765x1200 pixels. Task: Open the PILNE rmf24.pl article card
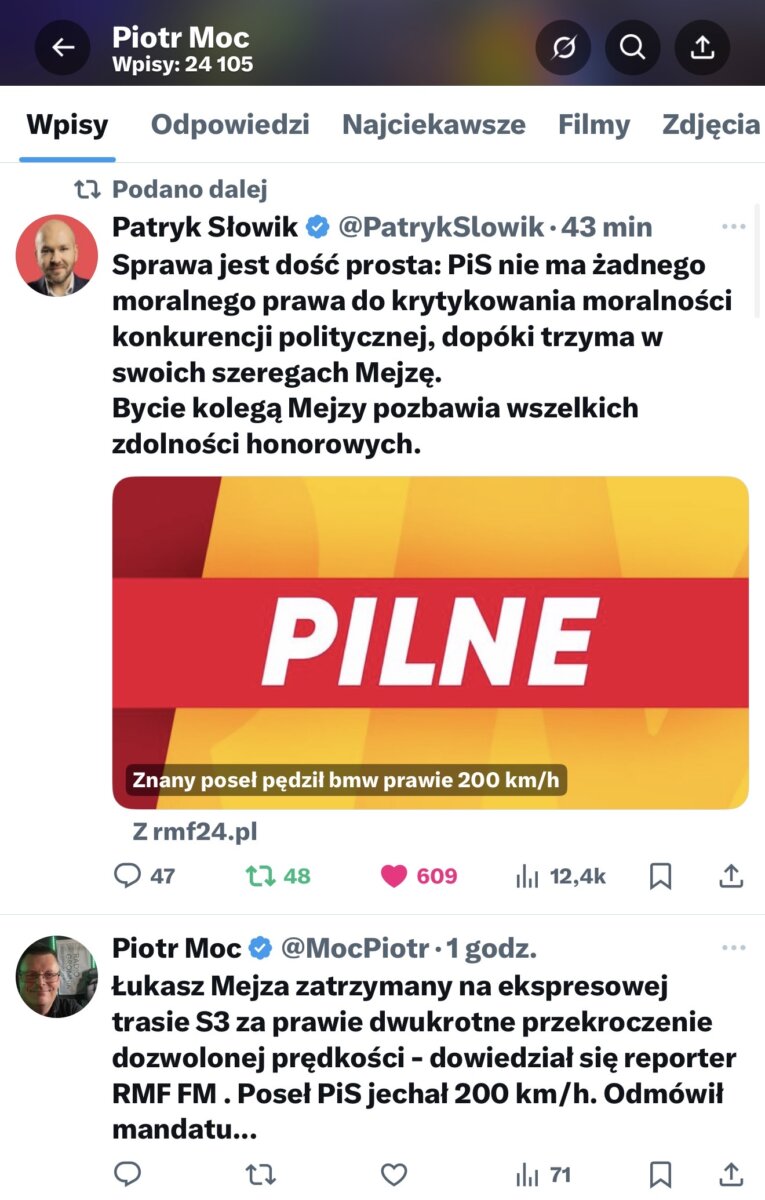coord(430,642)
